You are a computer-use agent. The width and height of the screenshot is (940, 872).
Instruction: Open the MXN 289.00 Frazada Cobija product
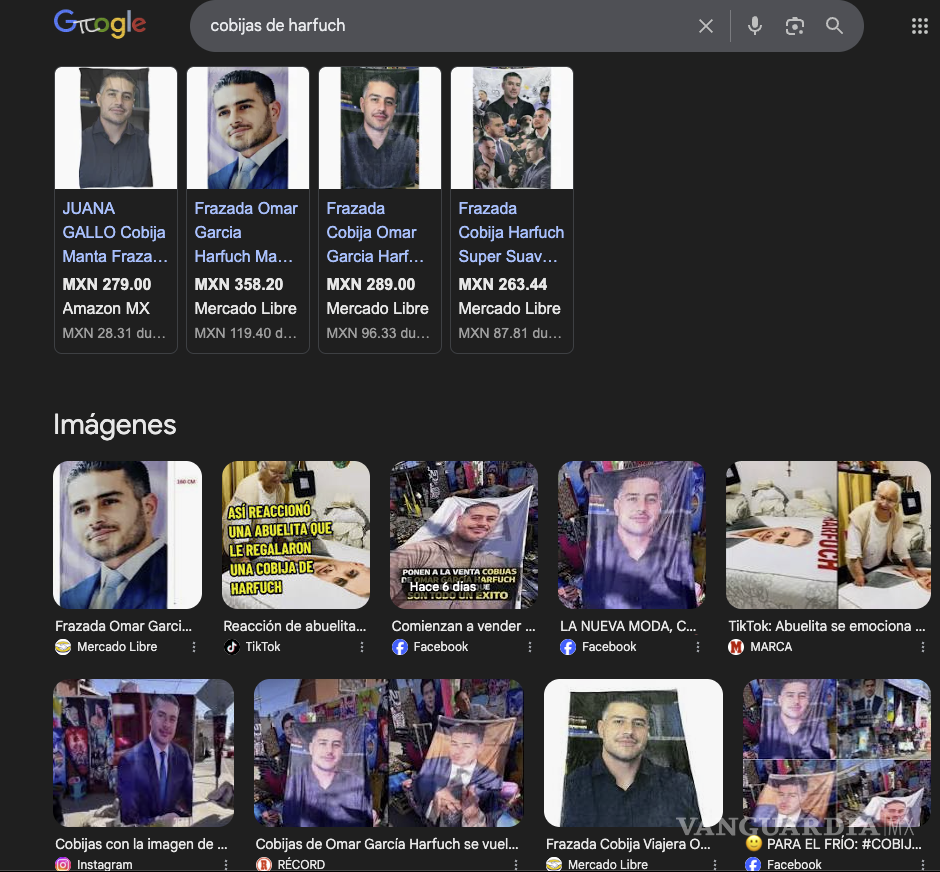379,210
